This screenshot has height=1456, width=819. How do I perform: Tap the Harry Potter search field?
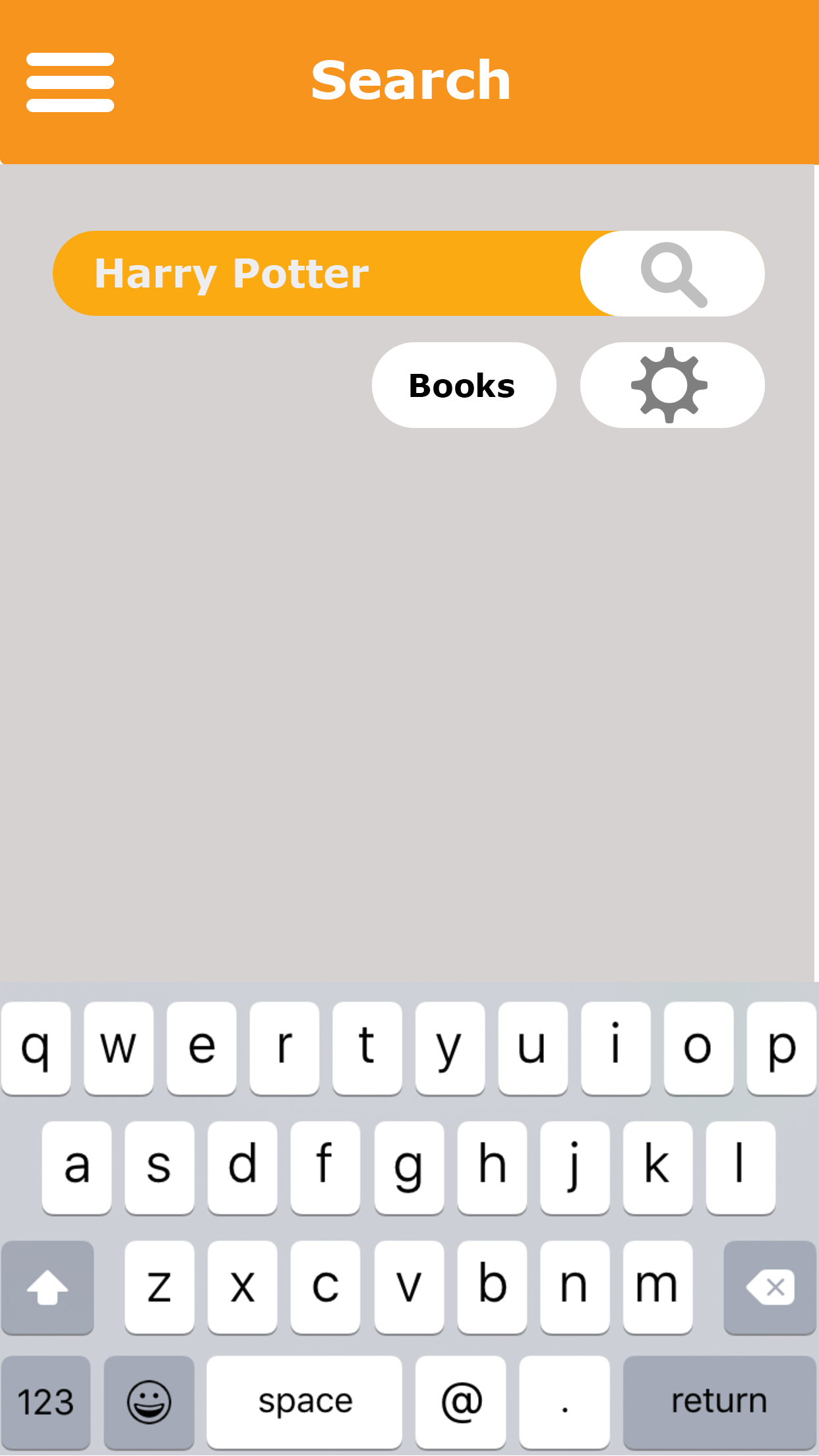click(317, 274)
